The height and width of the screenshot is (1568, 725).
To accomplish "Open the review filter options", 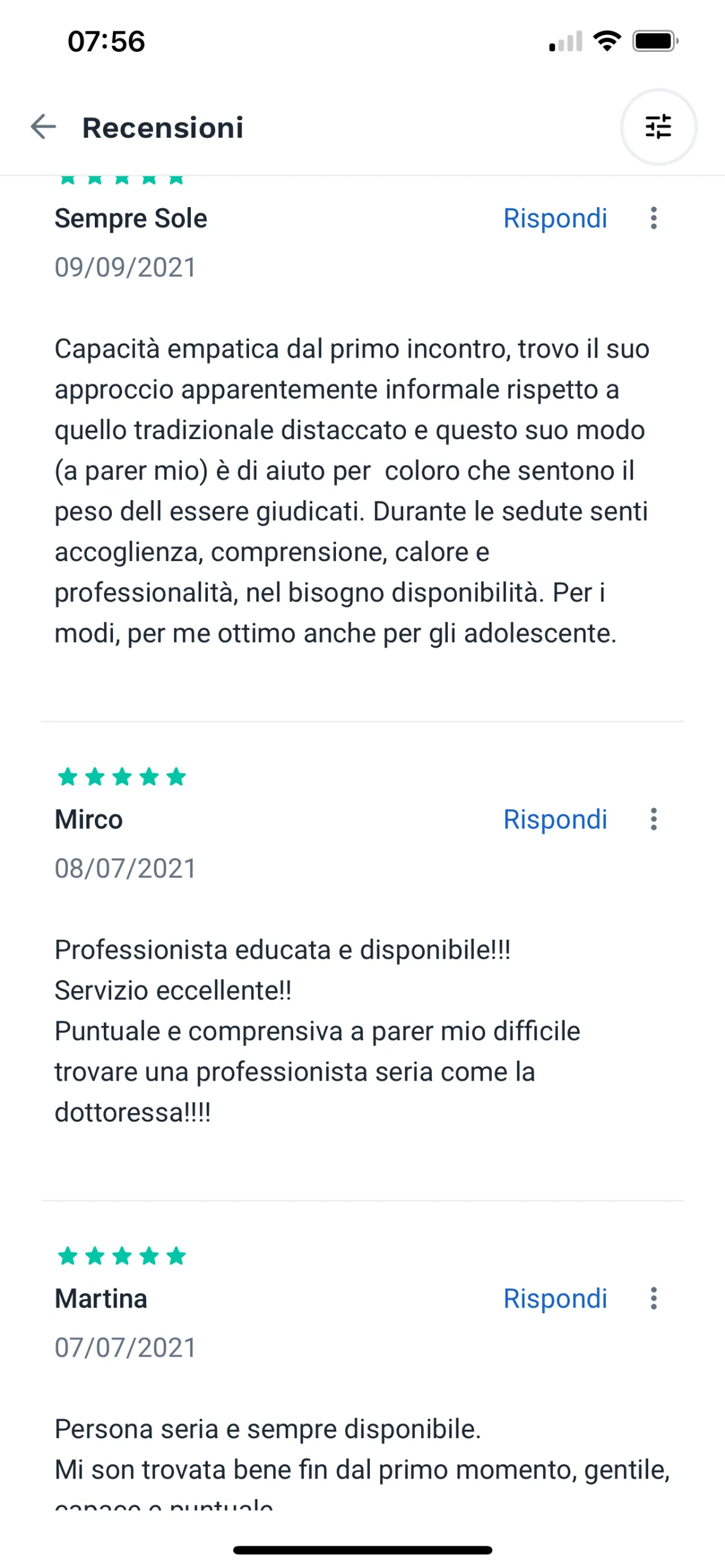I will click(x=658, y=127).
